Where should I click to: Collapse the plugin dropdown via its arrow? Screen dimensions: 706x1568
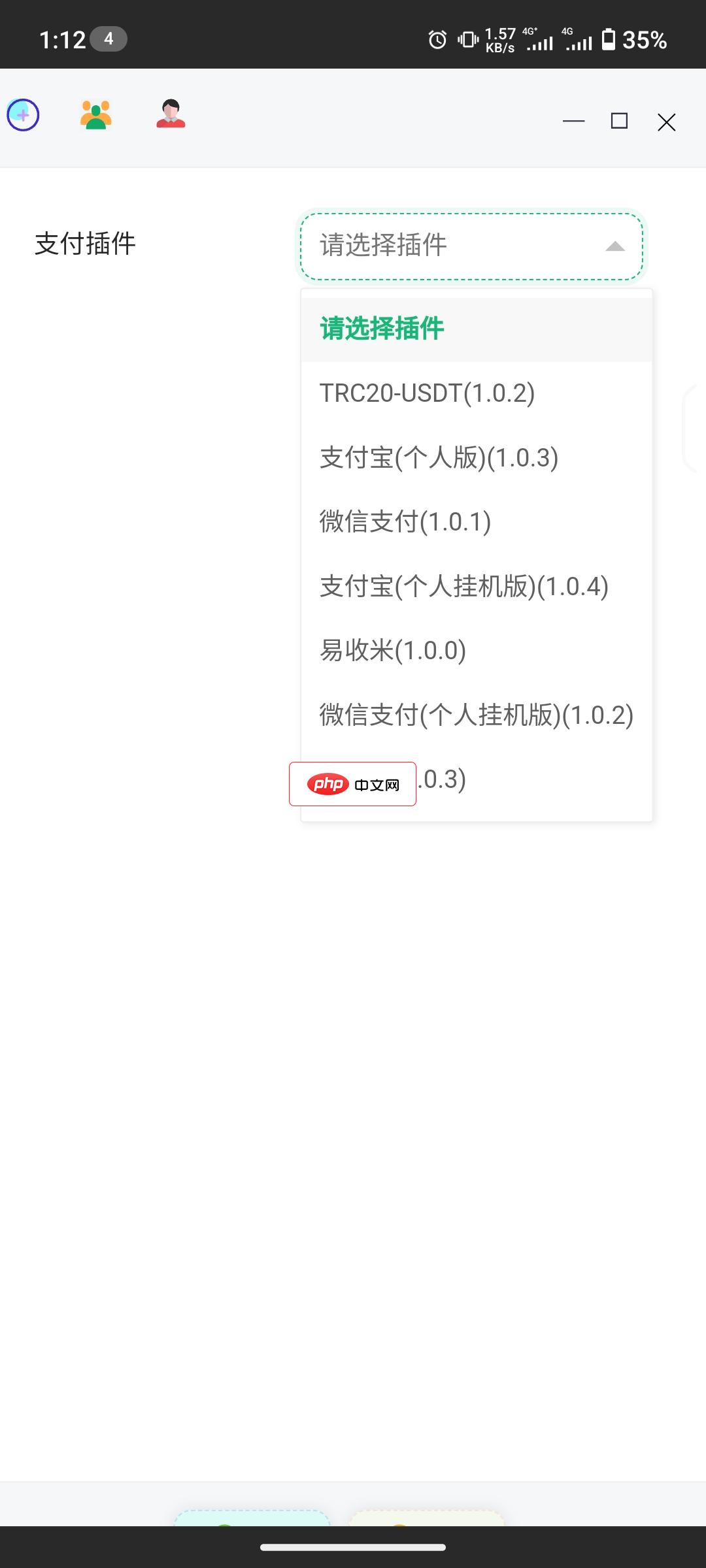click(x=614, y=247)
